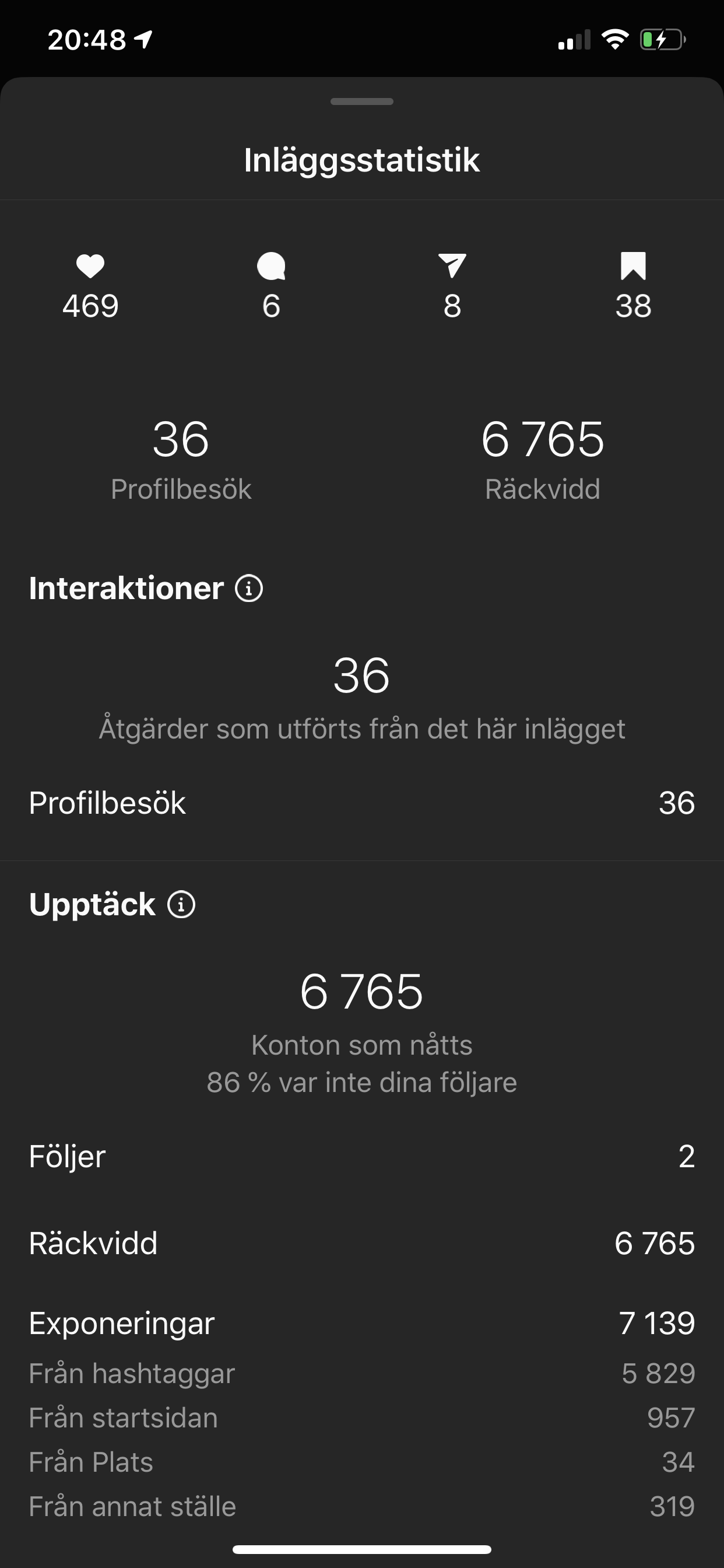
Task: Open the info icon next to Interaktioner
Action: point(249,589)
